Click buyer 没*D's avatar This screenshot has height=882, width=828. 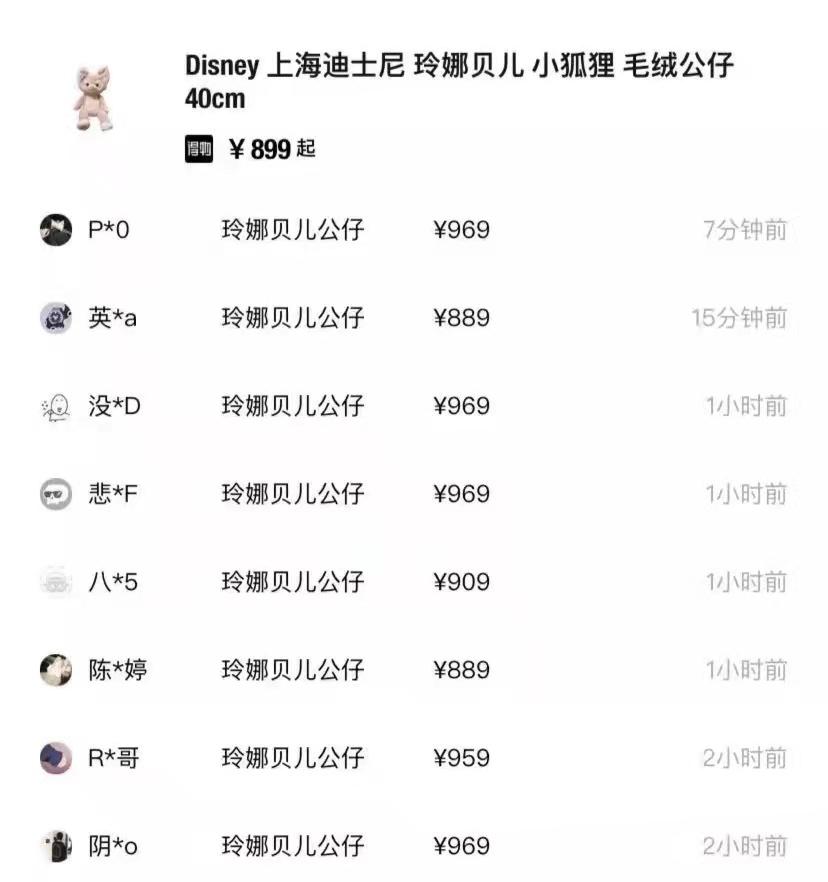[55, 405]
